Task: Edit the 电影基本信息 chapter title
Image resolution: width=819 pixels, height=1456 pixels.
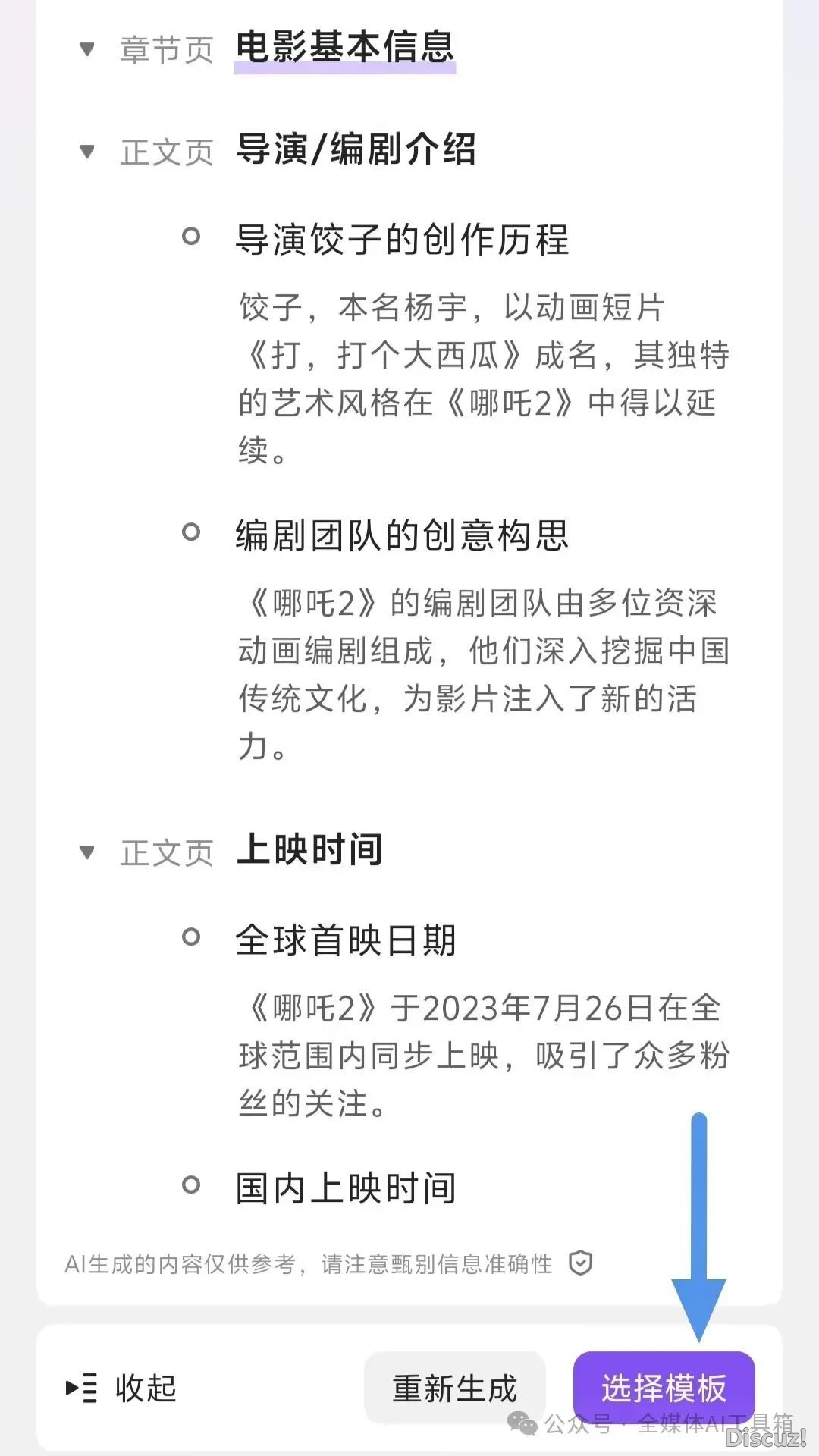Action: pos(345,47)
